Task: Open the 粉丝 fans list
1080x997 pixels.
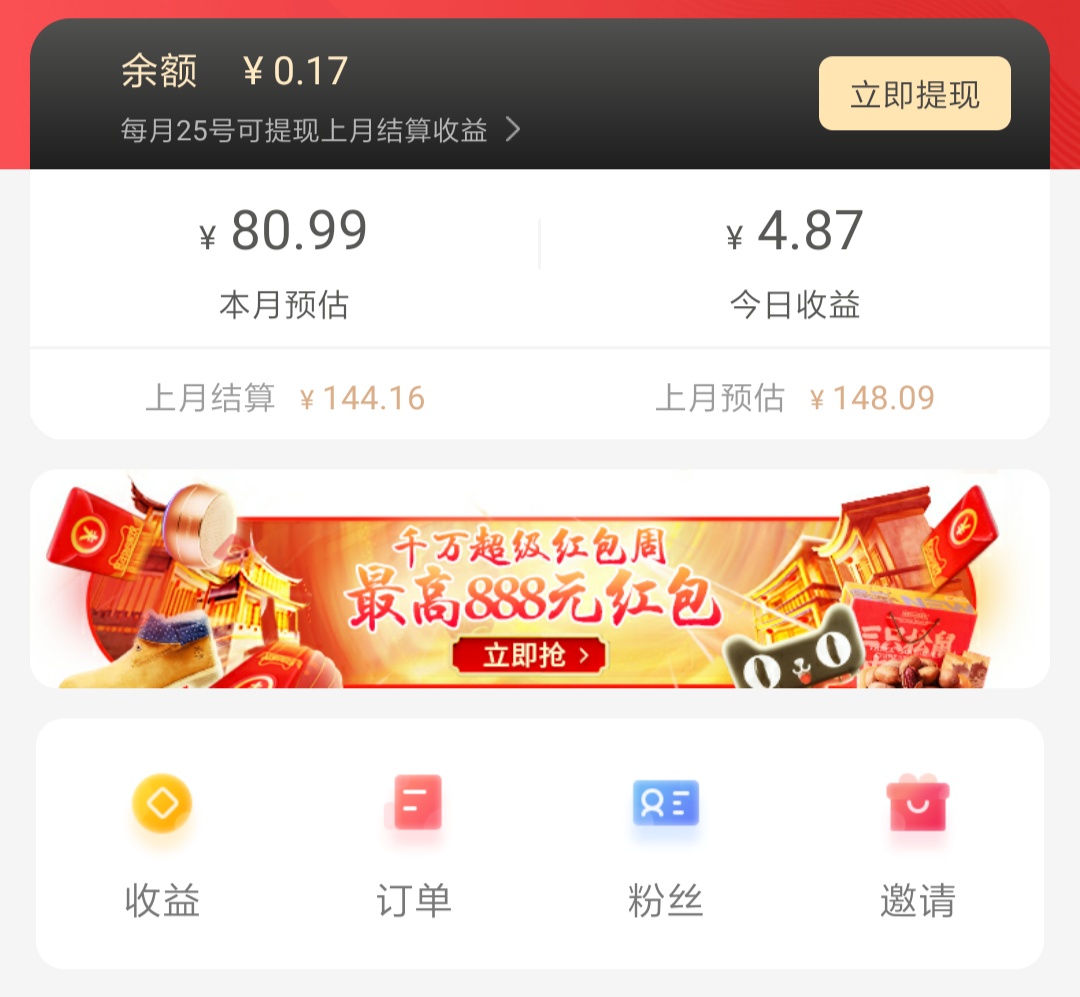Action: click(x=666, y=845)
